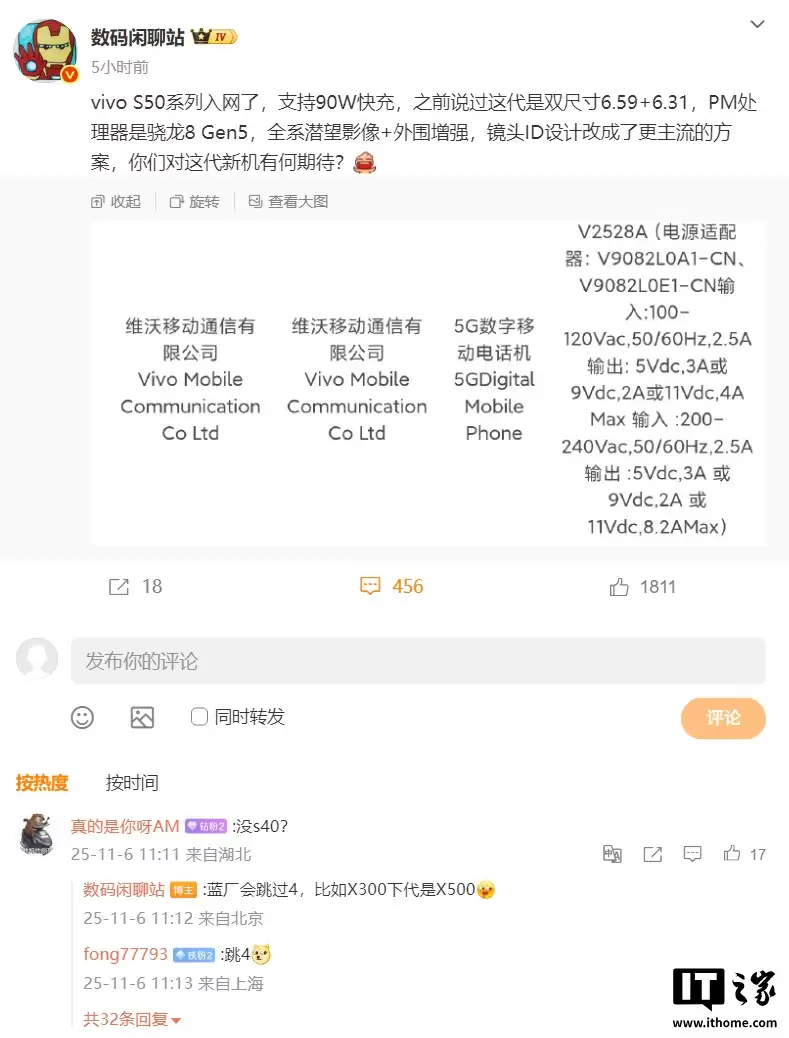Collapse the post with the top-right chevron
This screenshot has width=789, height=1038.
(757, 24)
